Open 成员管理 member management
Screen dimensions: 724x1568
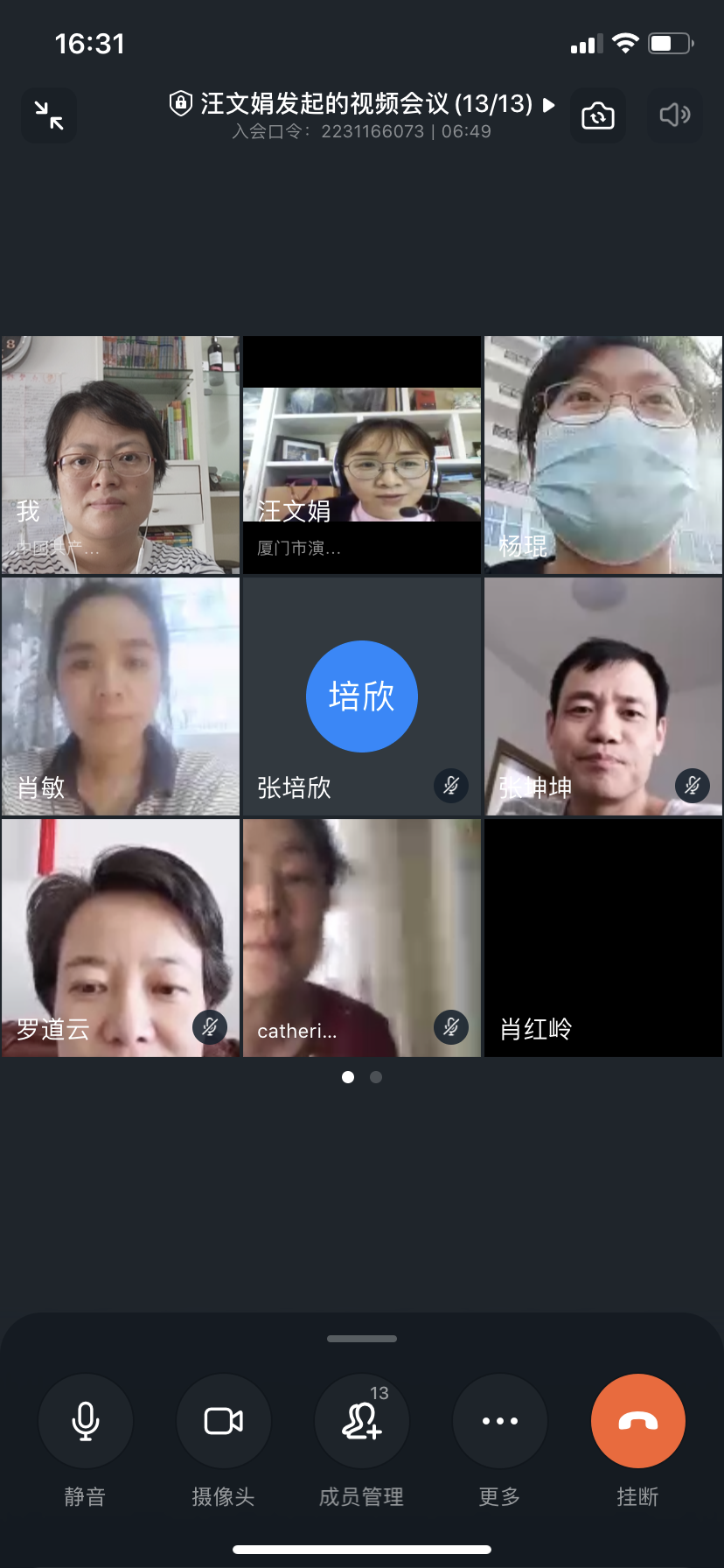tap(362, 1421)
